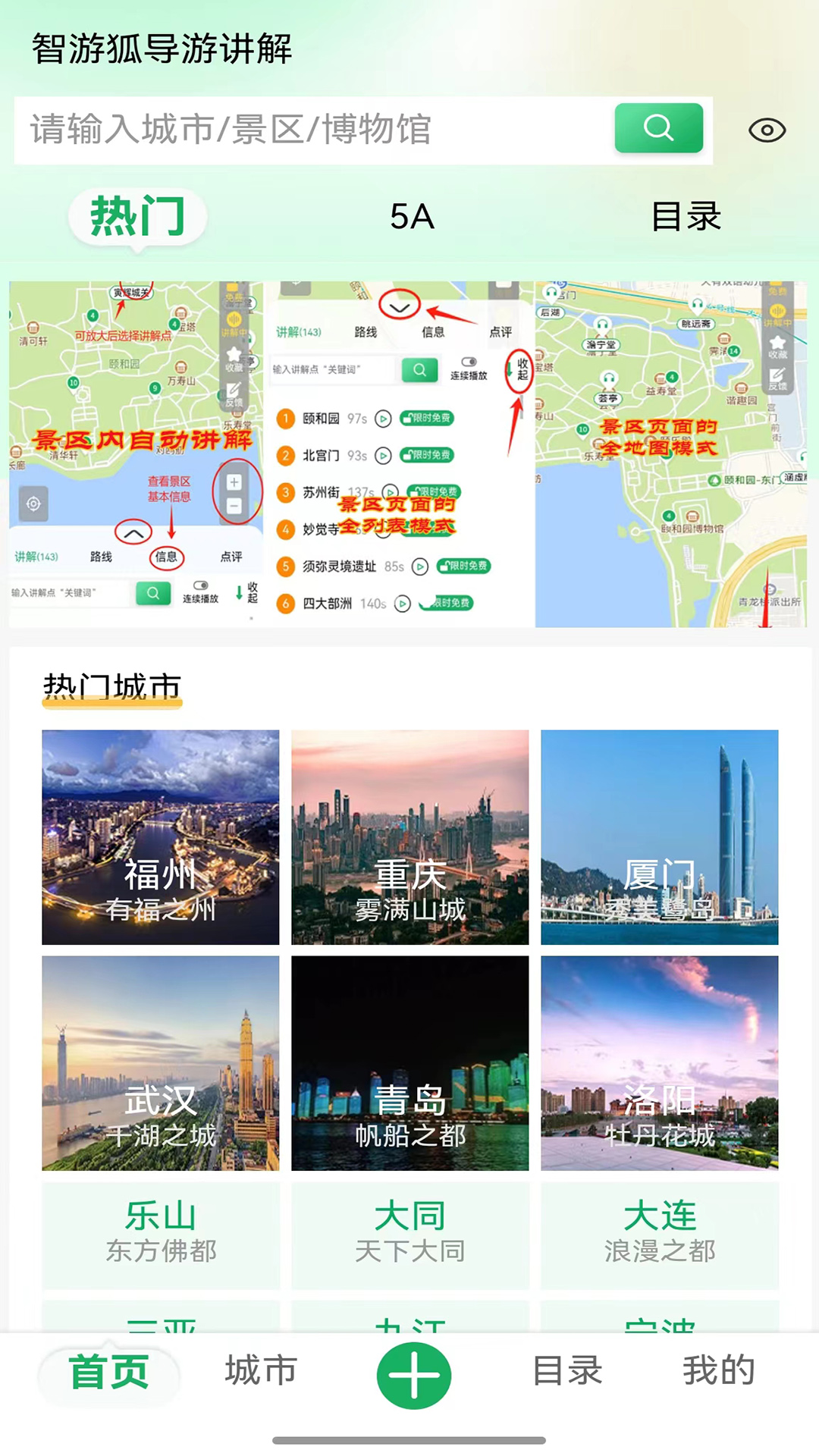Screen dimensions: 819x1456
Task: Open the 青岛 city tile
Action: click(x=410, y=1063)
